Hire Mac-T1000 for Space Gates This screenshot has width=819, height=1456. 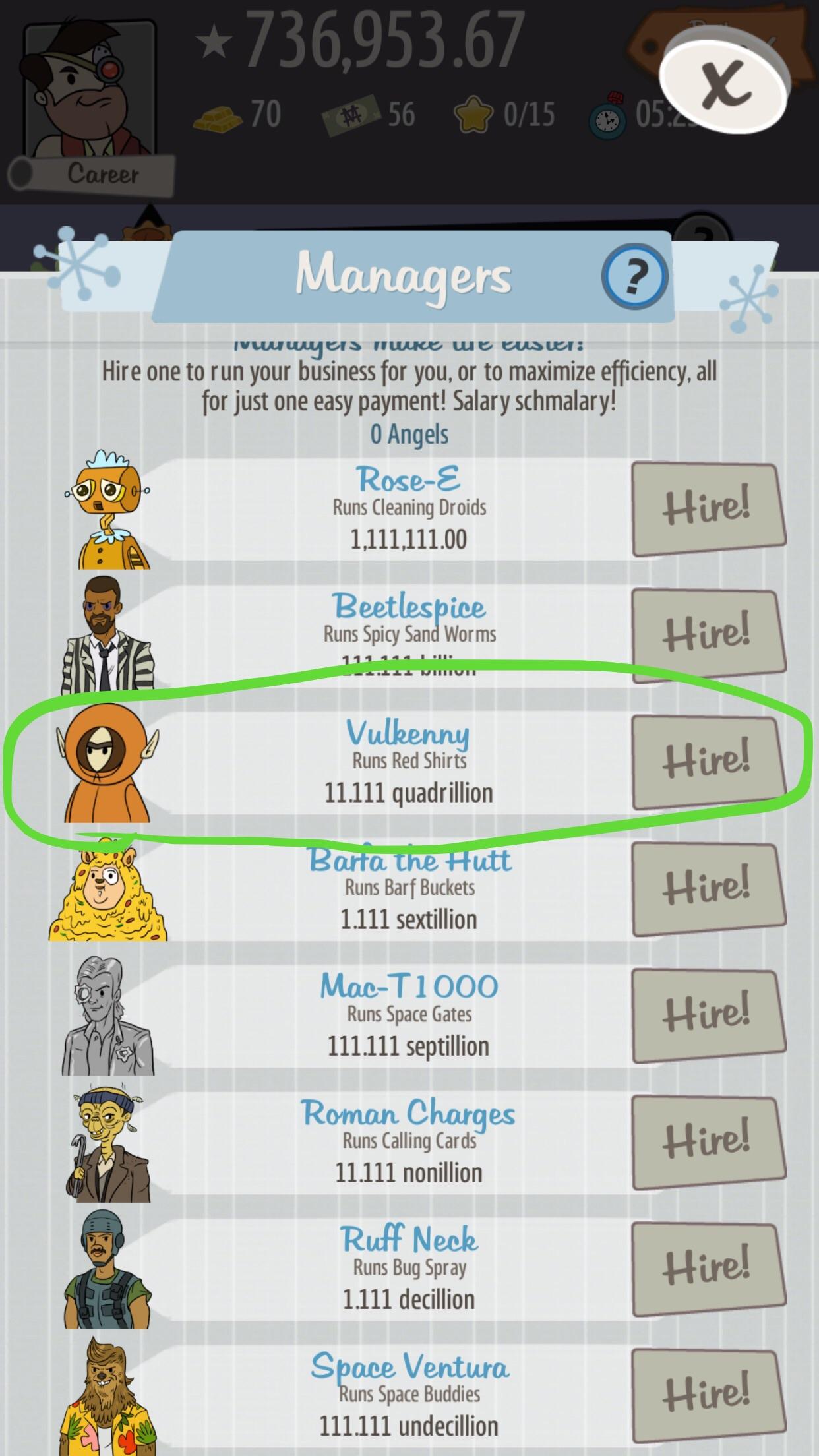708,1014
